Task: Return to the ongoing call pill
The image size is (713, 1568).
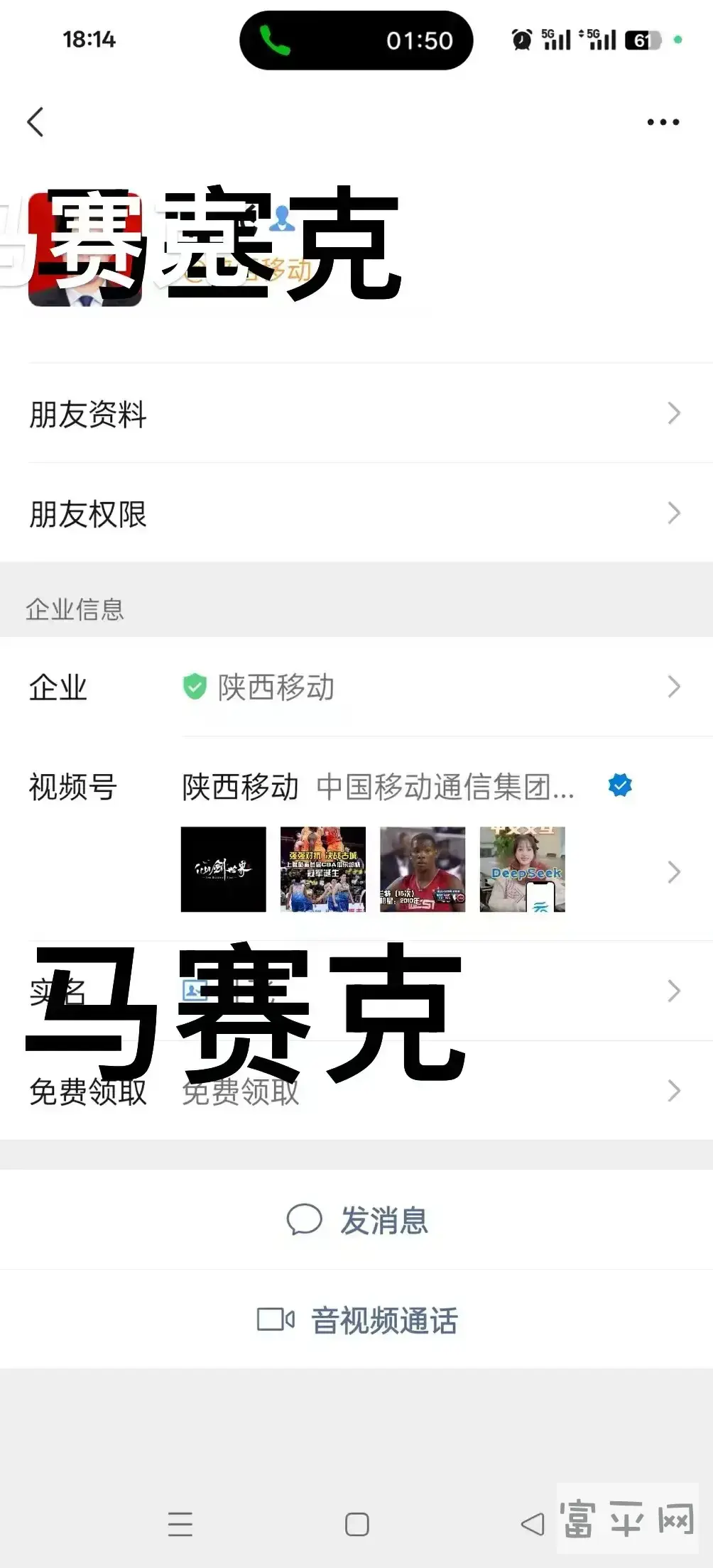Action: pos(356,40)
